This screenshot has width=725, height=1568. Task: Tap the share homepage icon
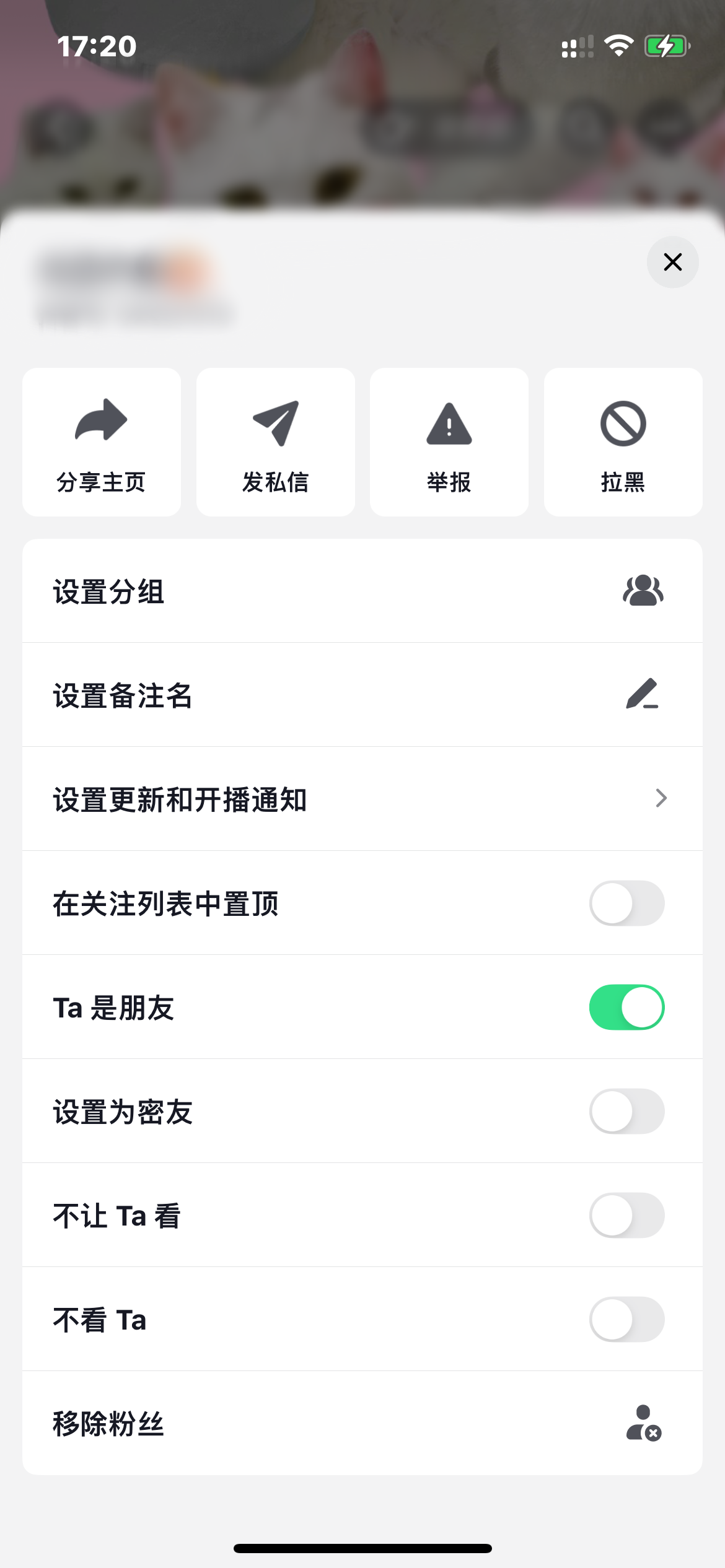tap(101, 424)
